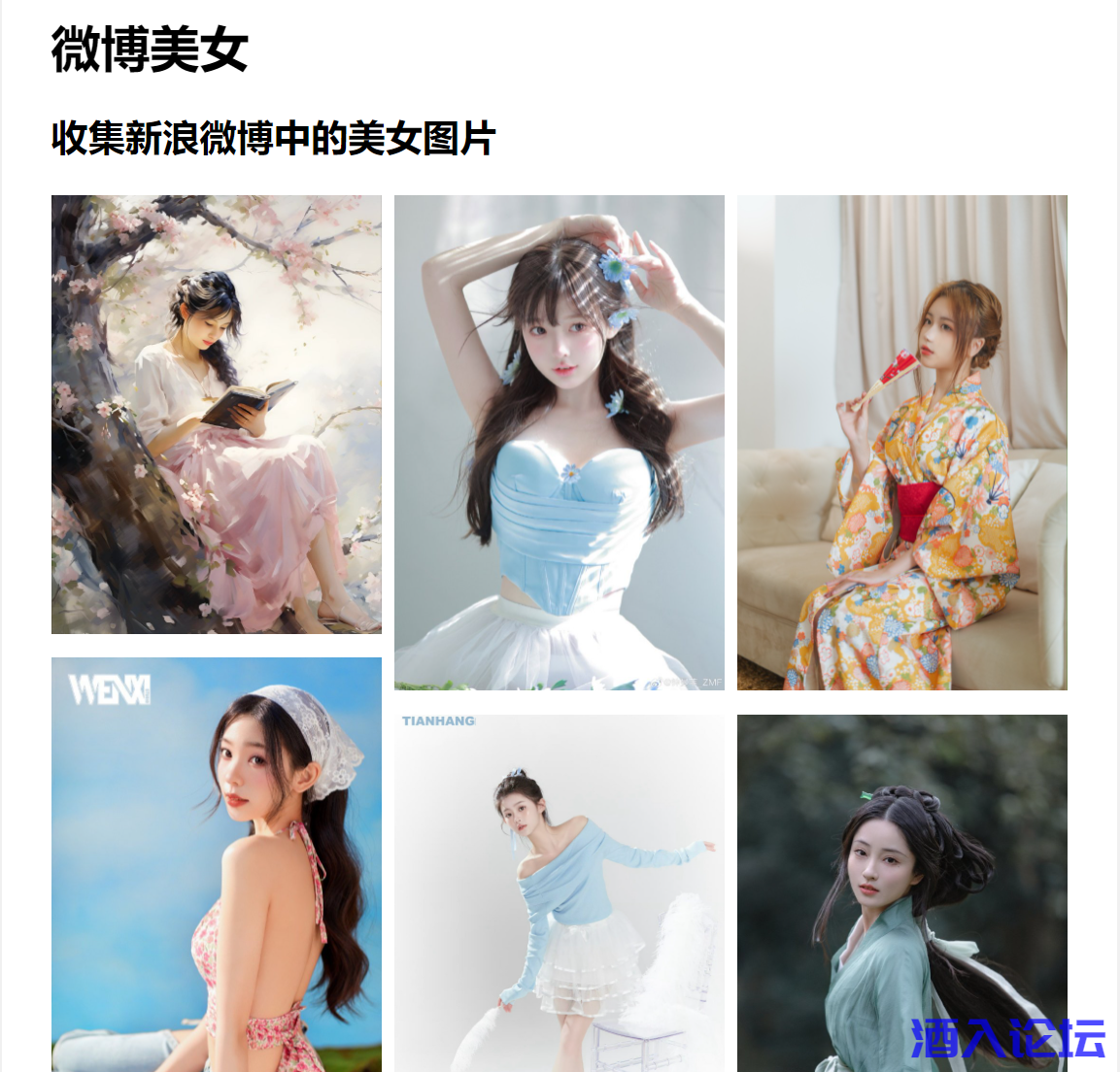Open the photo of girl in blue corset
This screenshot has height=1072, width=1120.
click(x=559, y=443)
